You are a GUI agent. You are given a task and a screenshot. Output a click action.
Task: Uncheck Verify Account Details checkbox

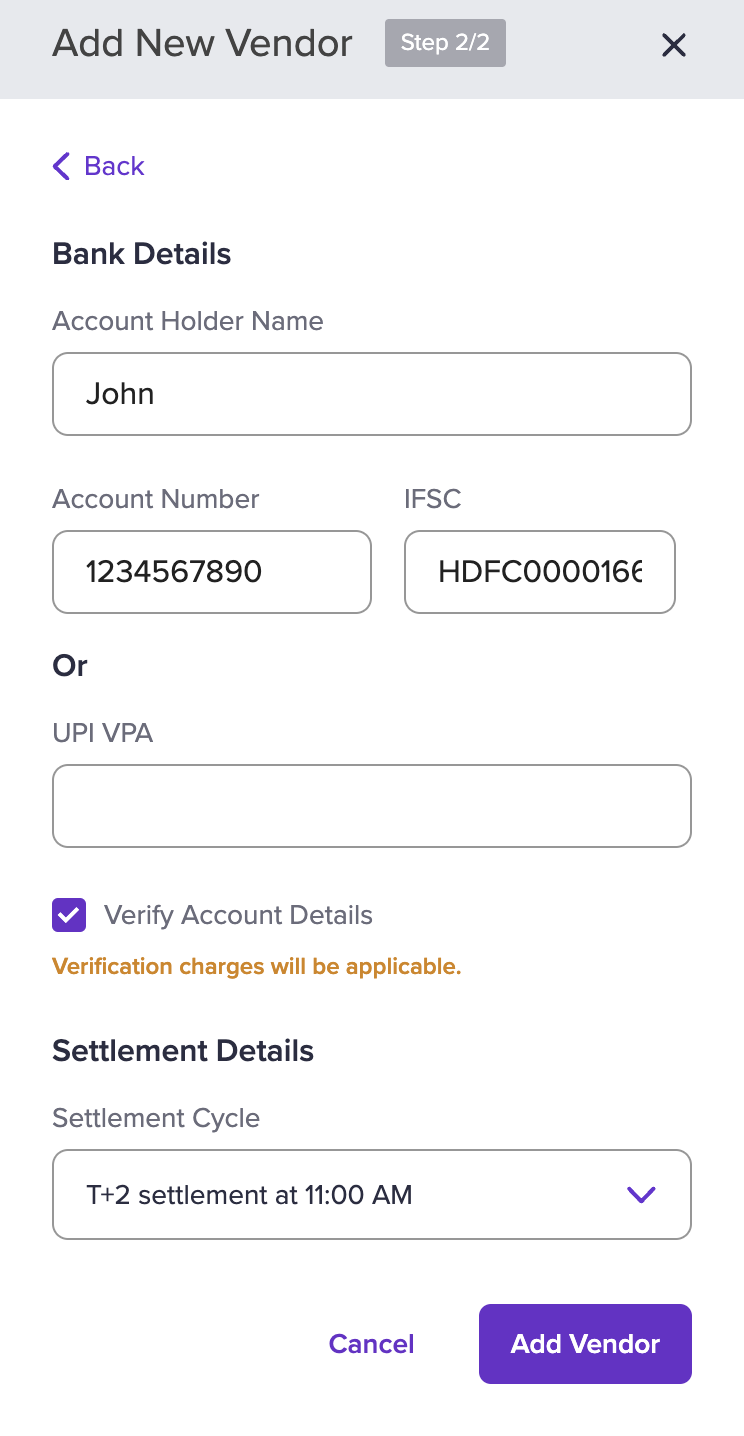69,915
